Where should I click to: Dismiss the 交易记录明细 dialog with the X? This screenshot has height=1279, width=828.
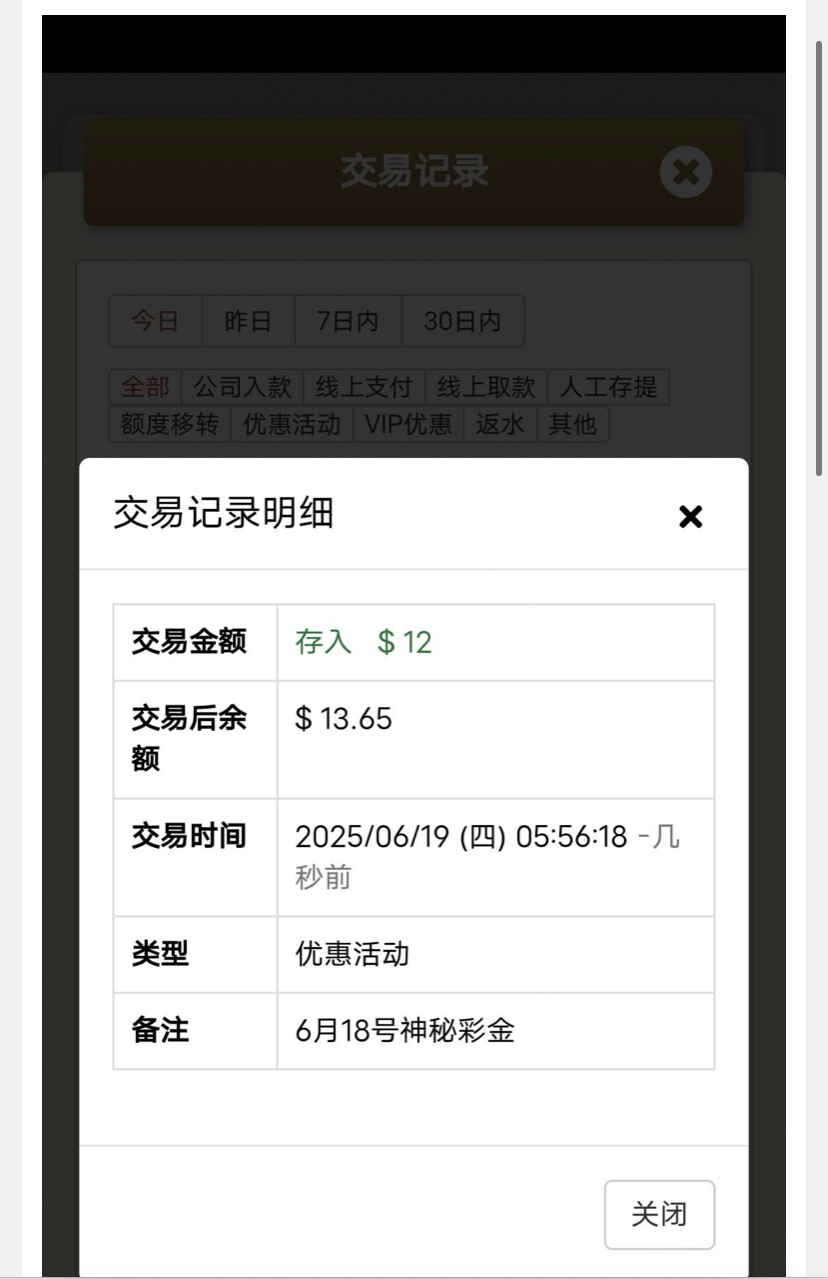tap(690, 516)
